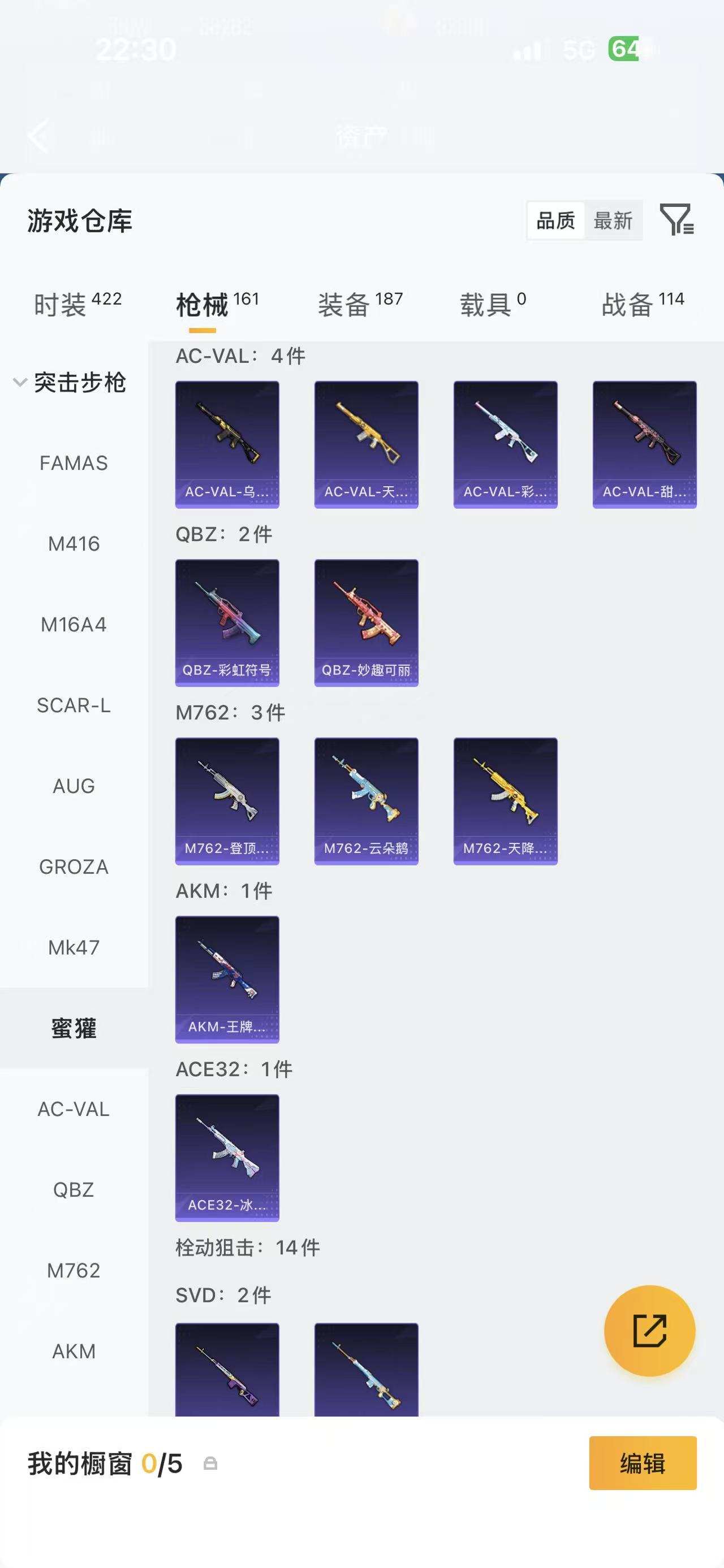View the M762-云朵鹅 skin
Viewport: 724px width, 1568px height.
(x=366, y=801)
